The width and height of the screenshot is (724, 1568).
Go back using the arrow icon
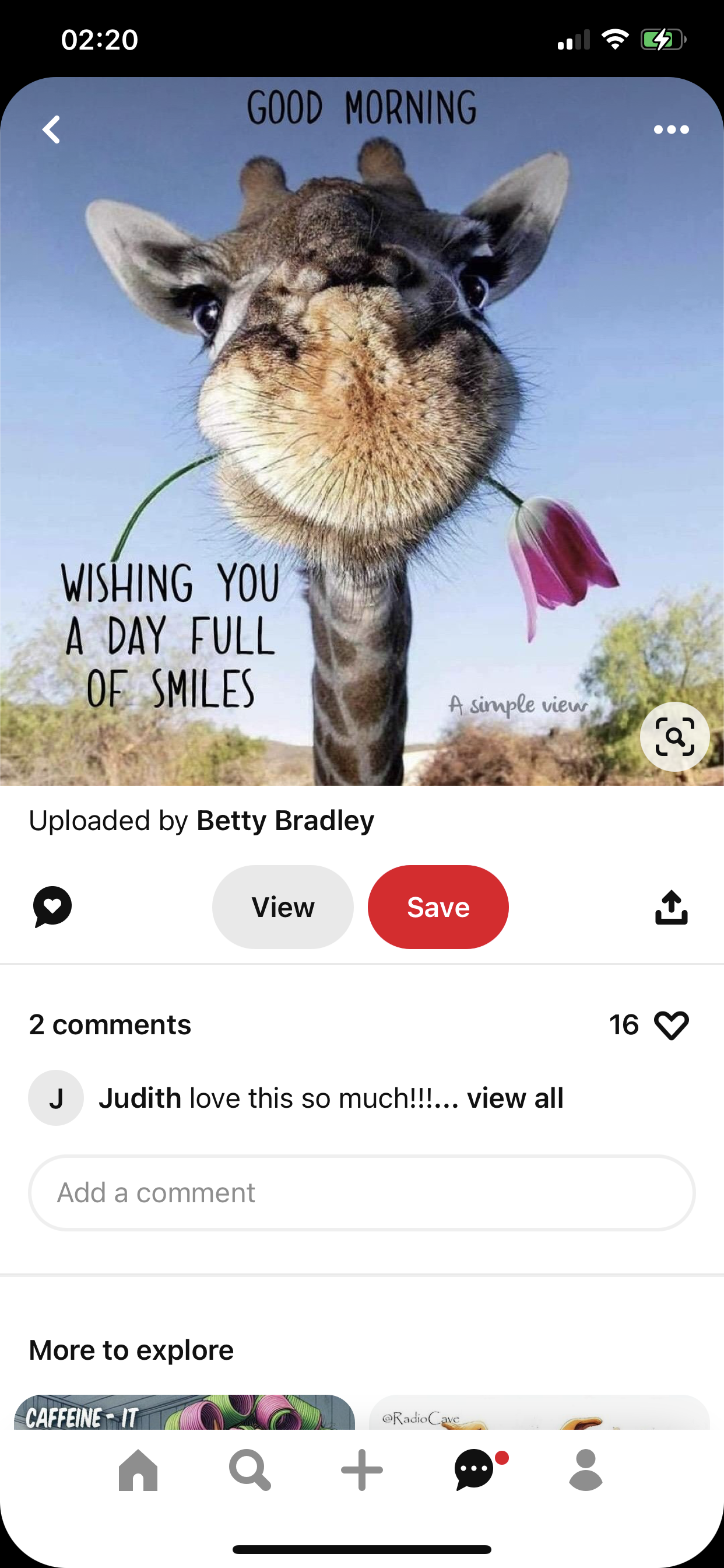click(x=52, y=129)
